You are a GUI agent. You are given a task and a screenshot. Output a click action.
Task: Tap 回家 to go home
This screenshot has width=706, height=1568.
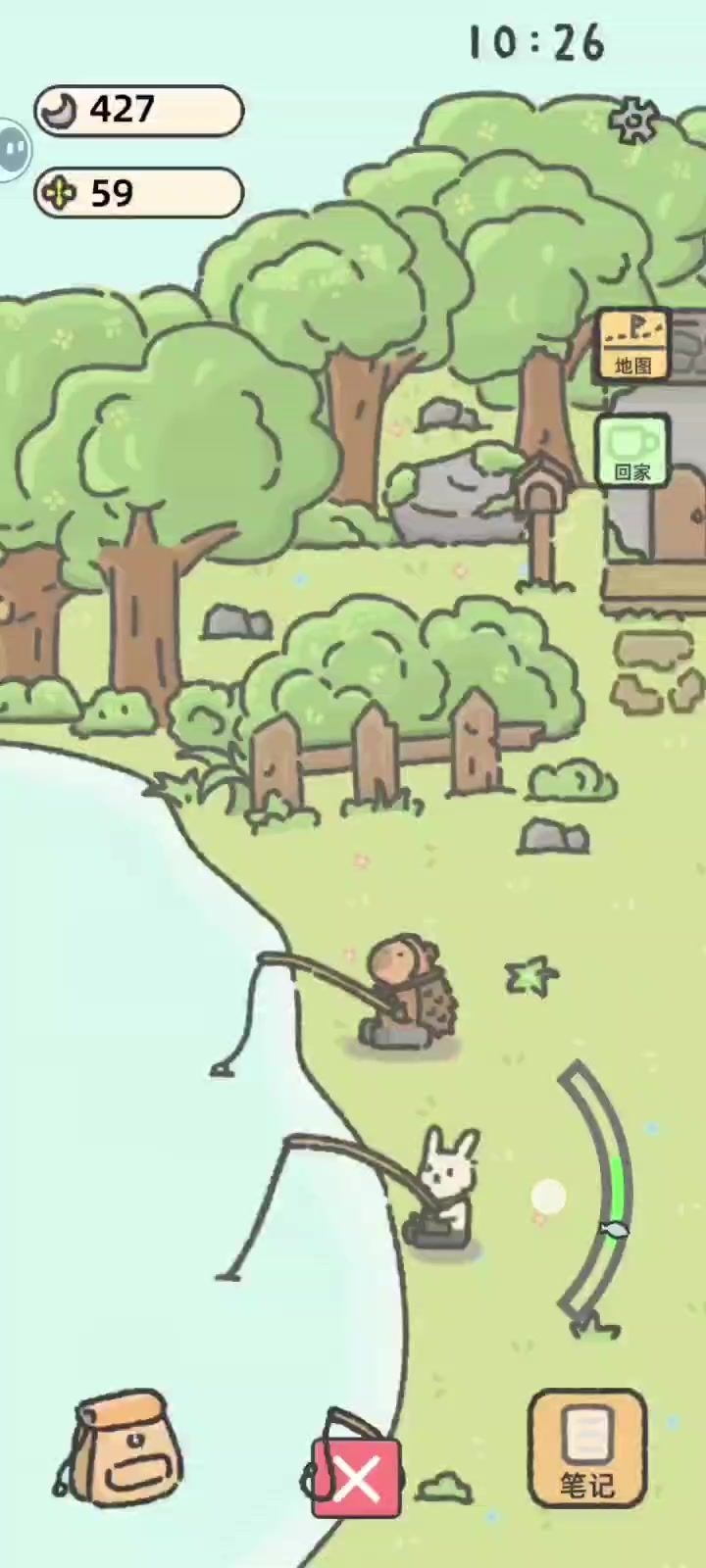click(632, 451)
